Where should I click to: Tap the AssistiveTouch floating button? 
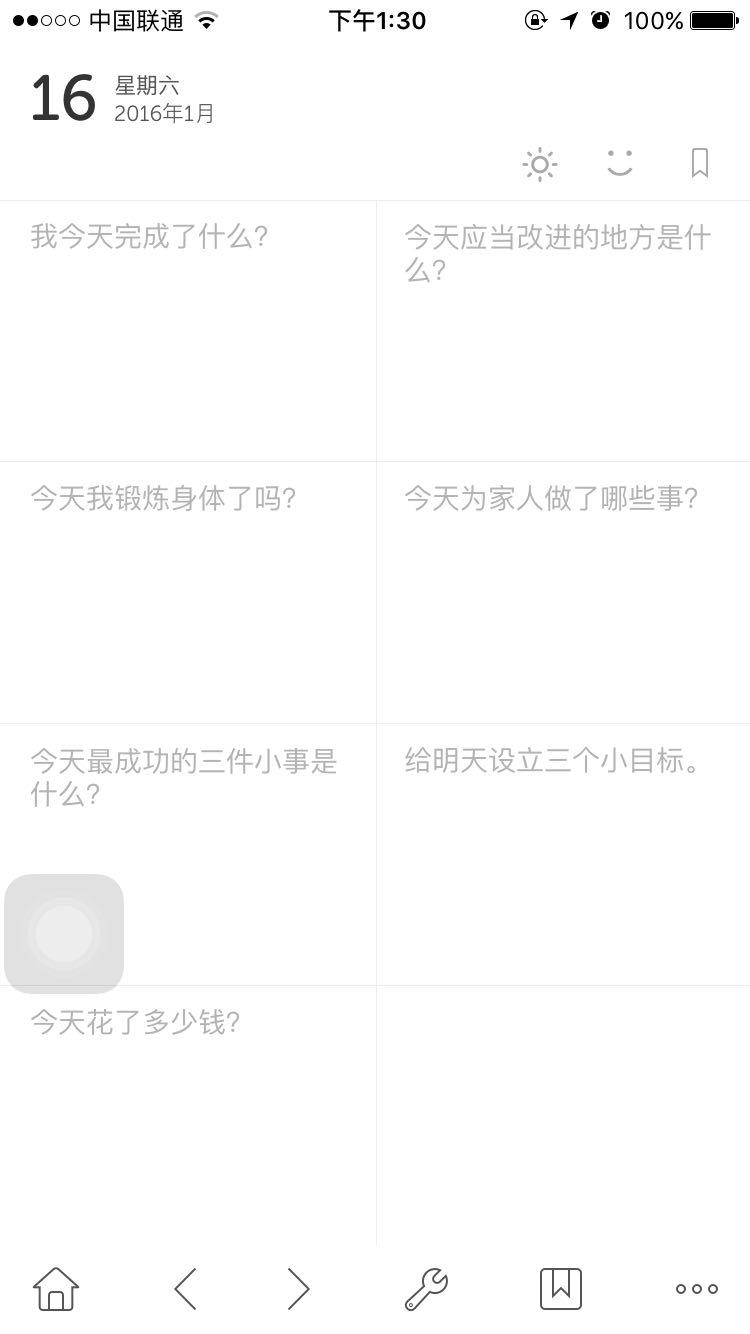pyautogui.click(x=64, y=934)
